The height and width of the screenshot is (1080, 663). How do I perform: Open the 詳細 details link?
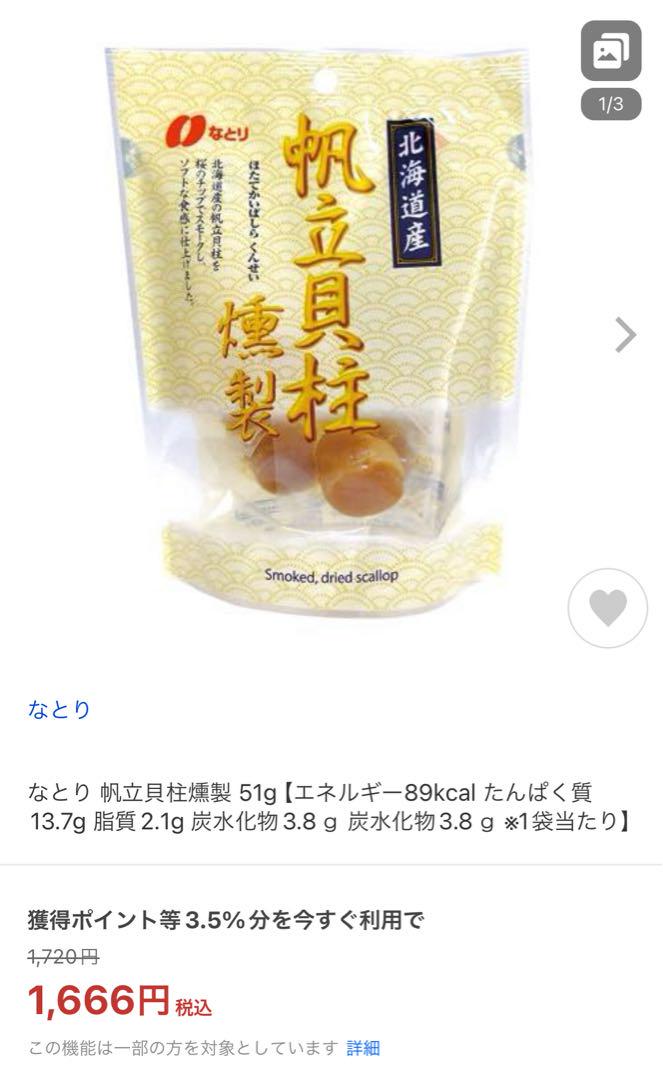coord(363,1048)
